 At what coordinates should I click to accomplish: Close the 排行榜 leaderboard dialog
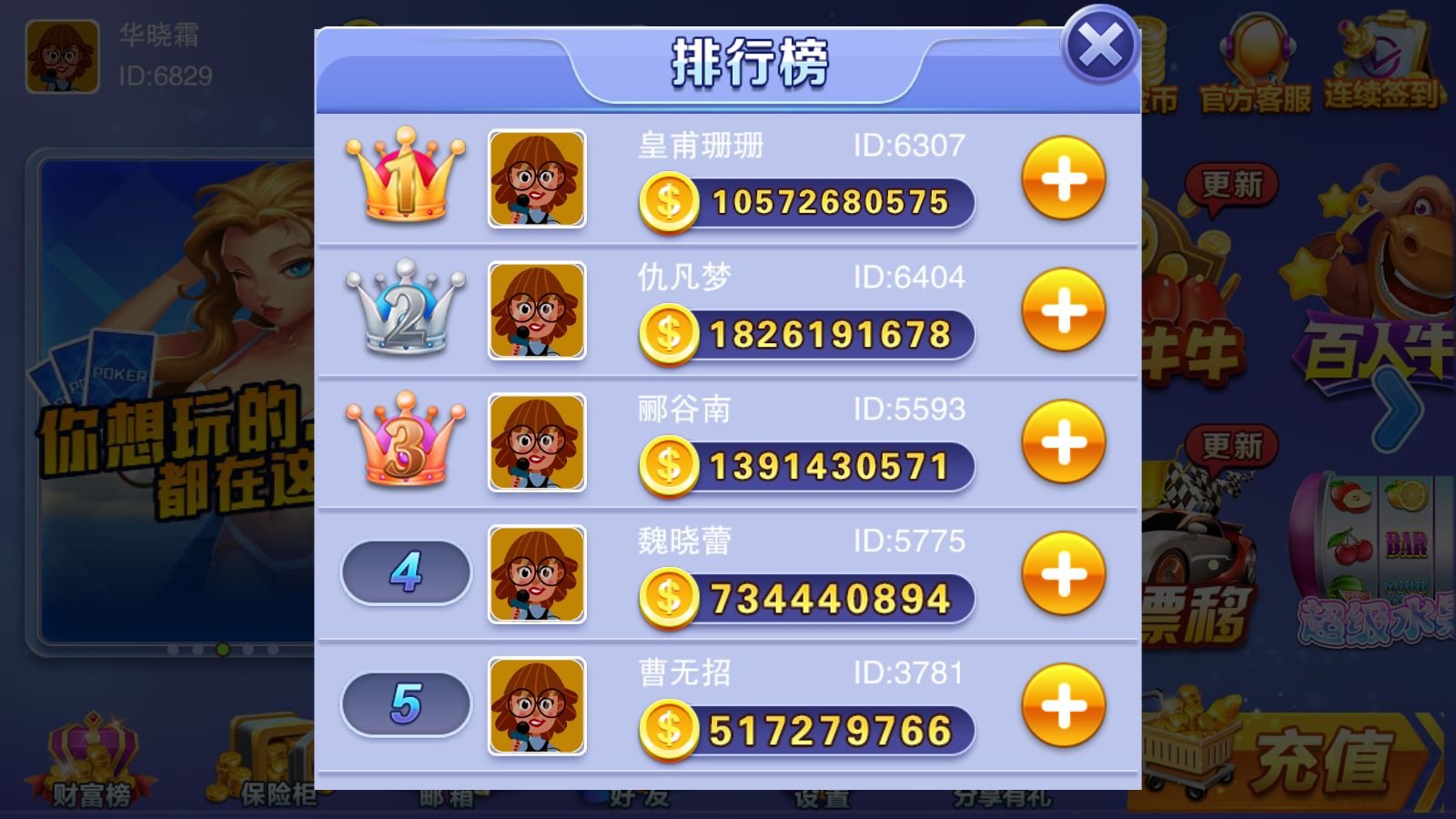tap(1100, 45)
